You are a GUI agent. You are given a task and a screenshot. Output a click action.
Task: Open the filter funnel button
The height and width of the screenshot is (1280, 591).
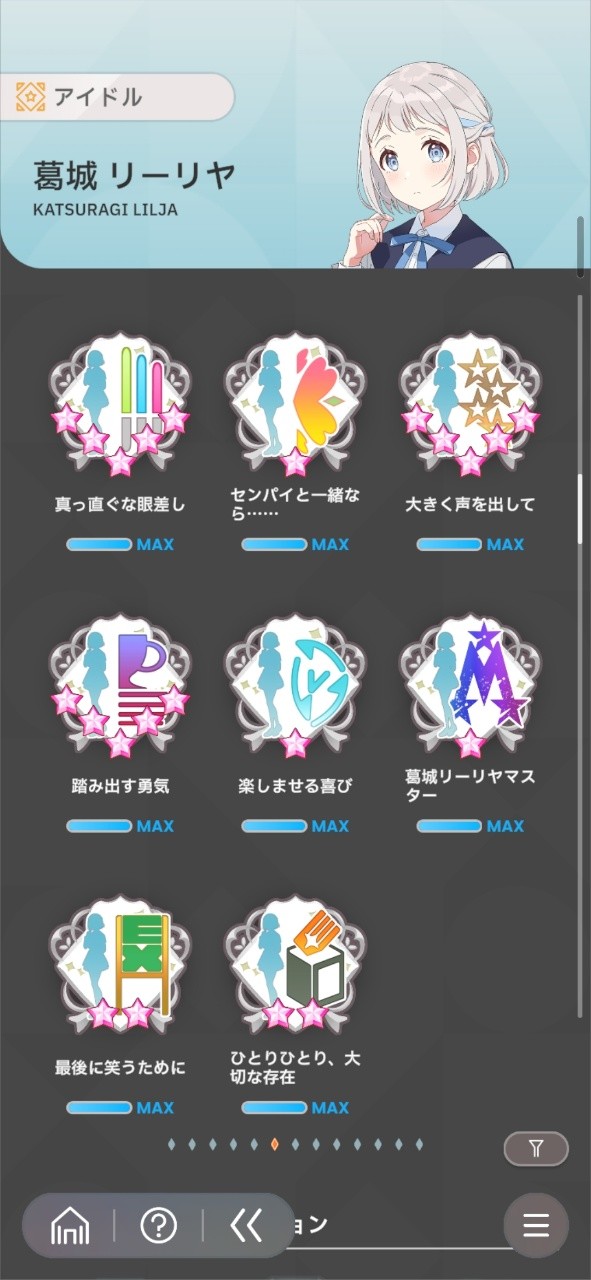point(536,1149)
